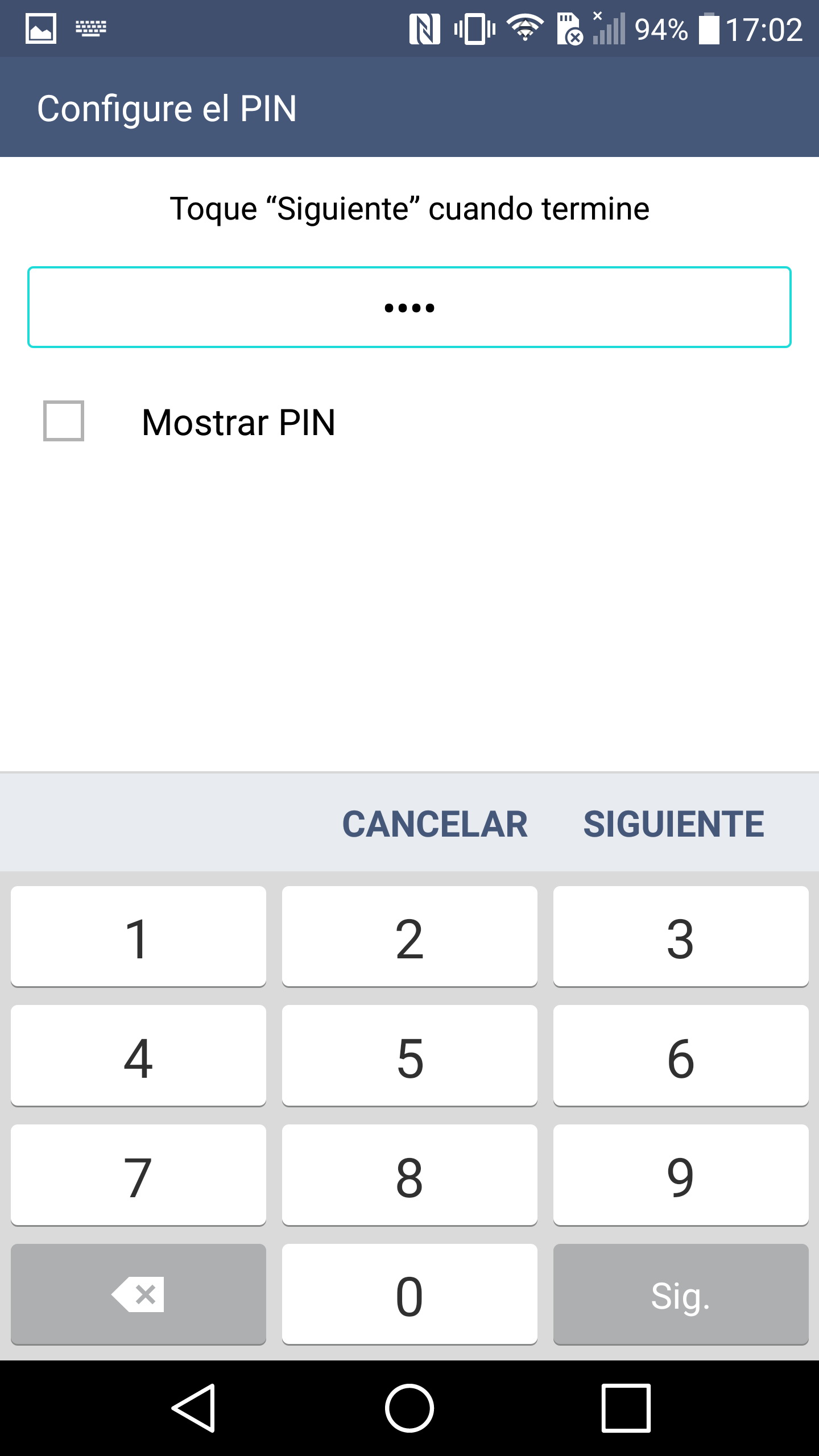This screenshot has height=1456, width=819.
Task: Open recent apps from the navigation bar
Action: click(x=626, y=1408)
